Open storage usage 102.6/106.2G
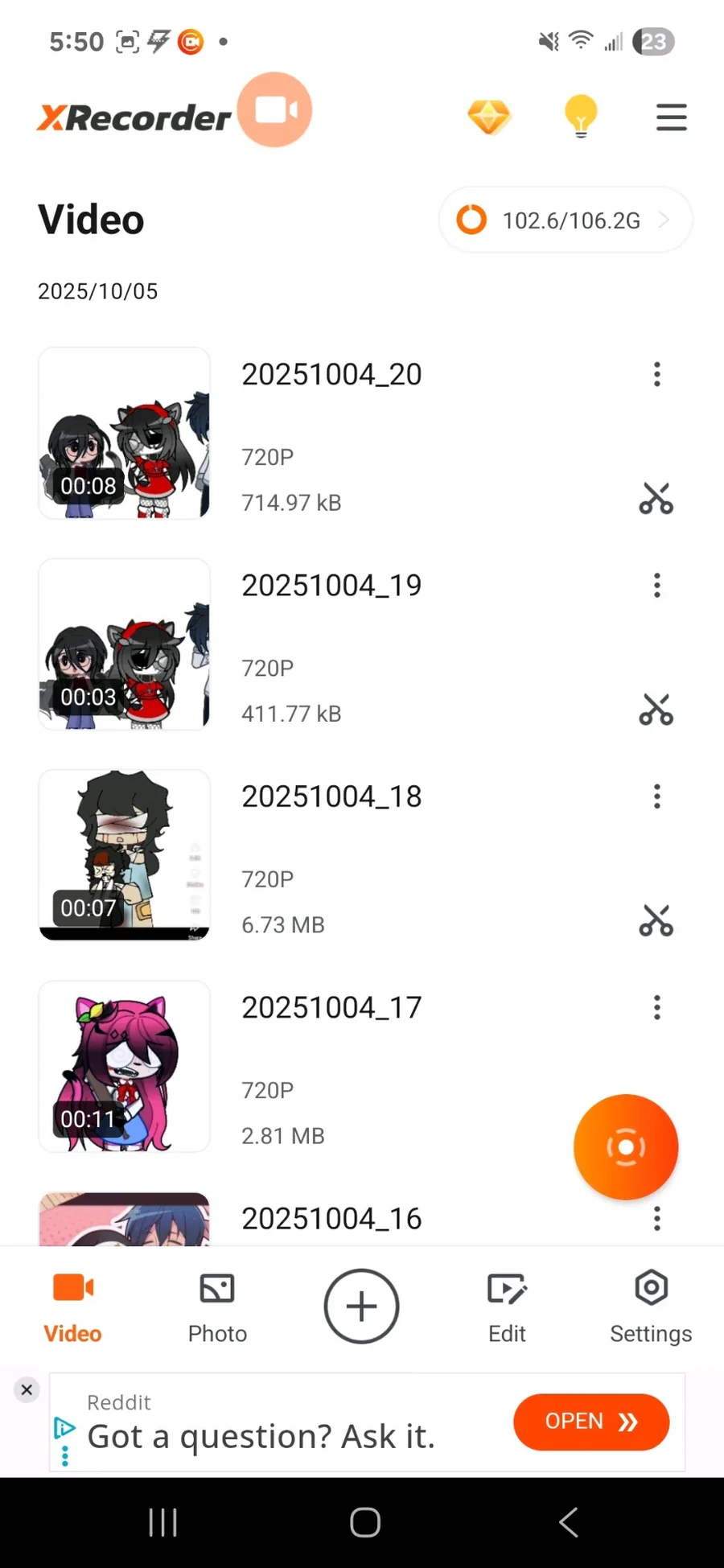This screenshot has height=1568, width=724. pos(565,220)
